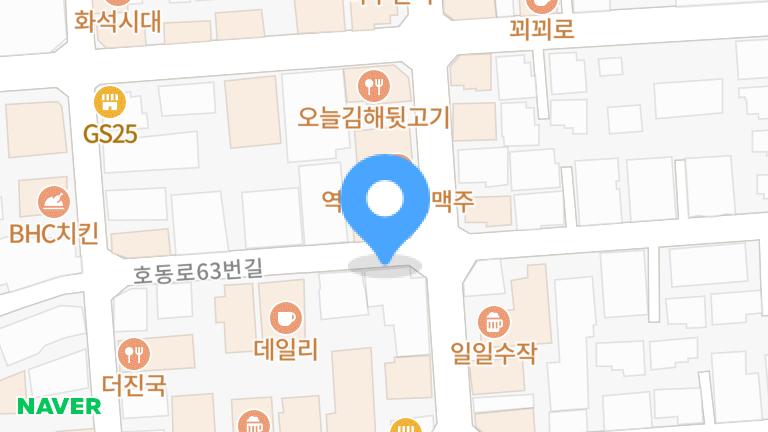
Task: Open the 더진국 restaurant marker
Action: click(x=133, y=352)
